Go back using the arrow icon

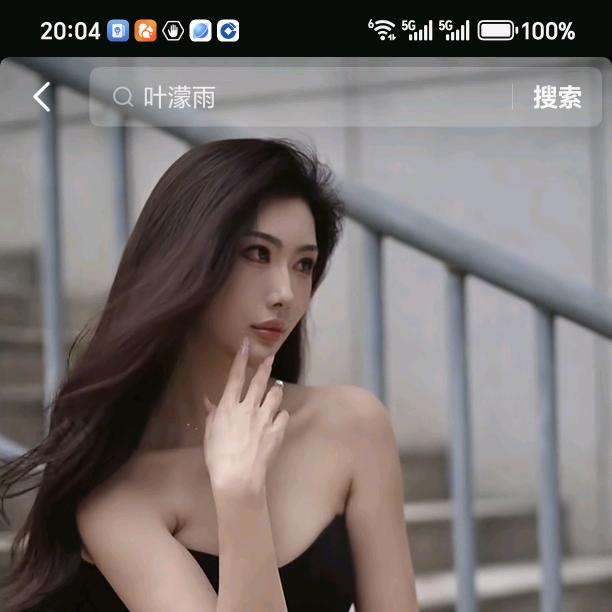tap(41, 97)
